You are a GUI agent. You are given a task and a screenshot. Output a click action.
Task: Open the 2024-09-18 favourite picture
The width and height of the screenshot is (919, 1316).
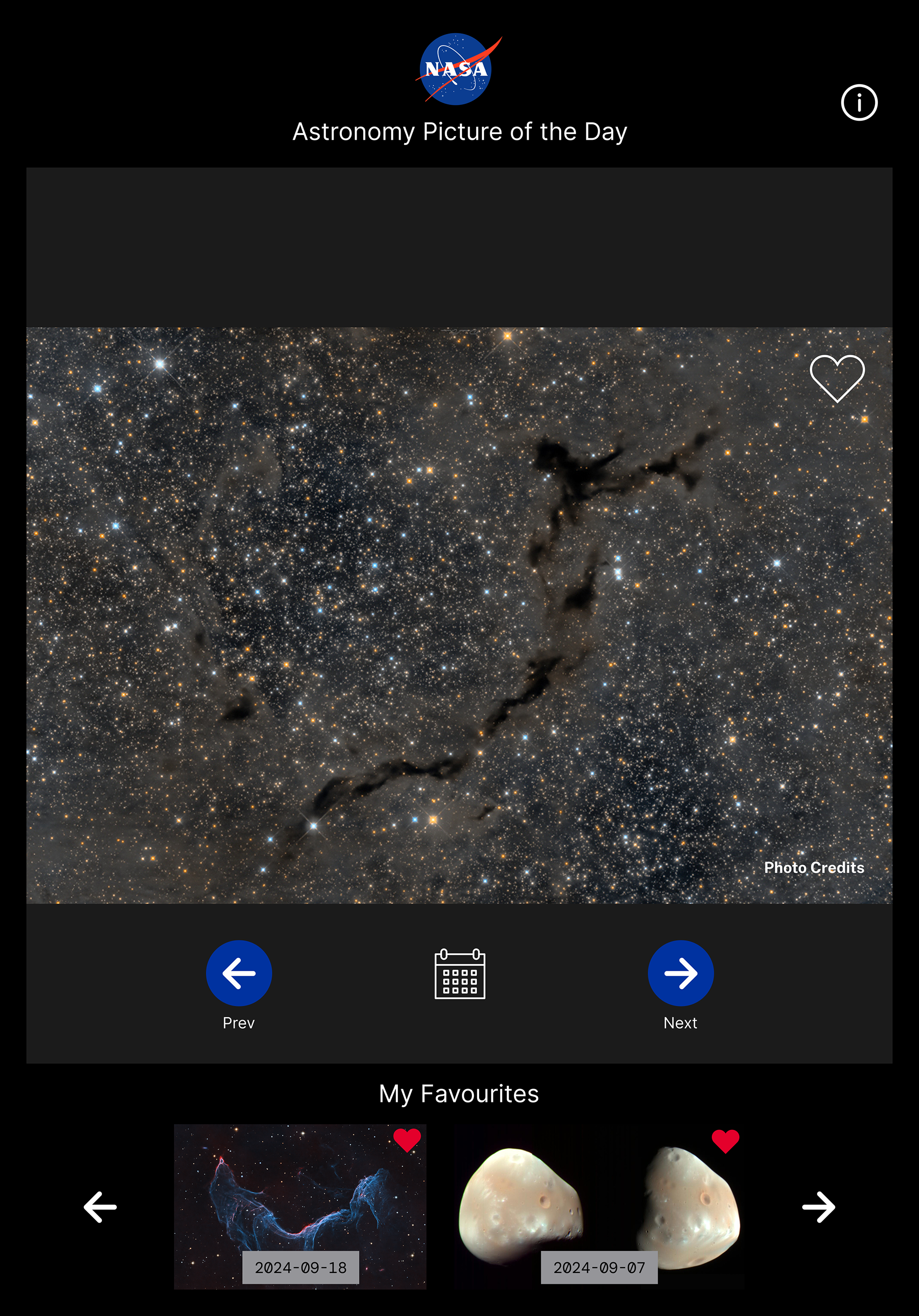tap(300, 1198)
